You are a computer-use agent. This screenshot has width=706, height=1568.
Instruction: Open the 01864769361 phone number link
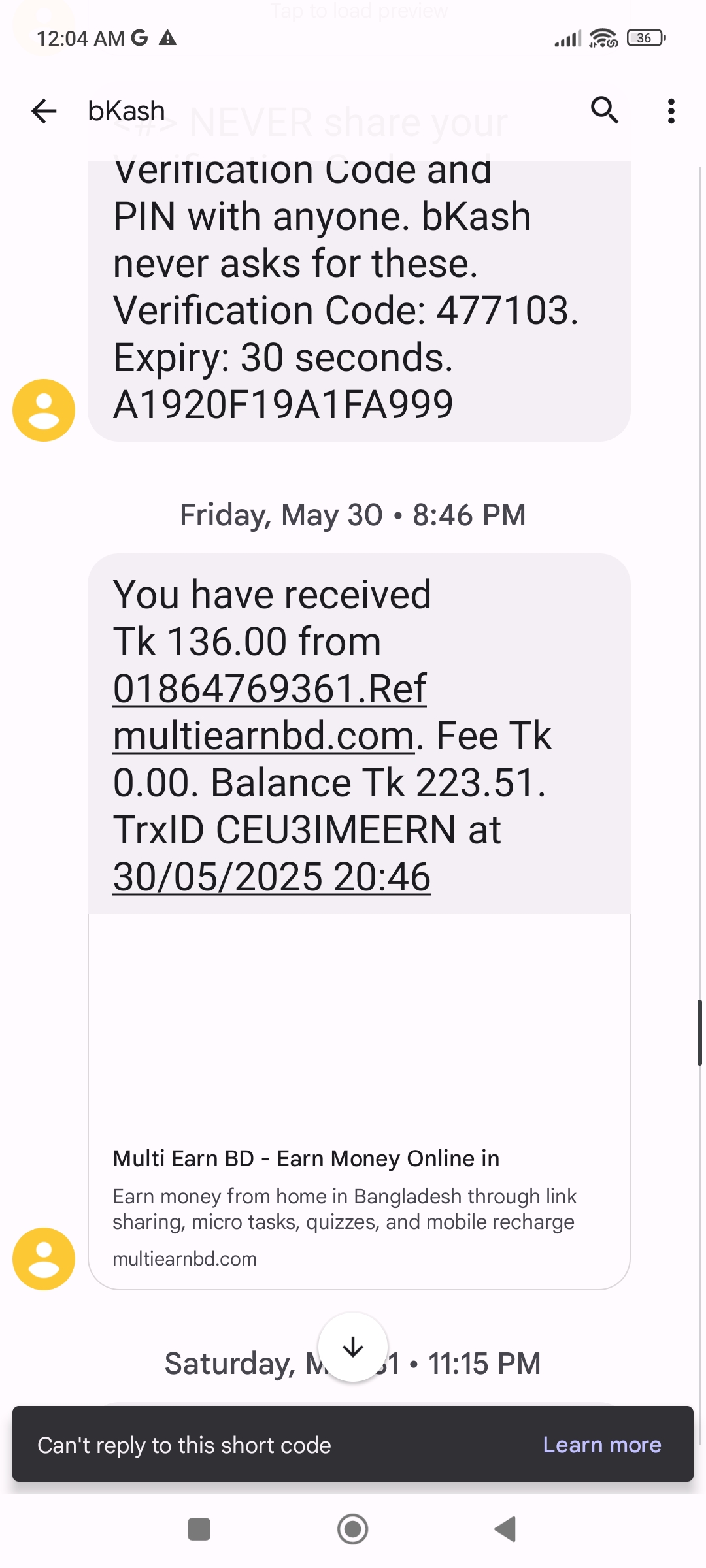235,689
